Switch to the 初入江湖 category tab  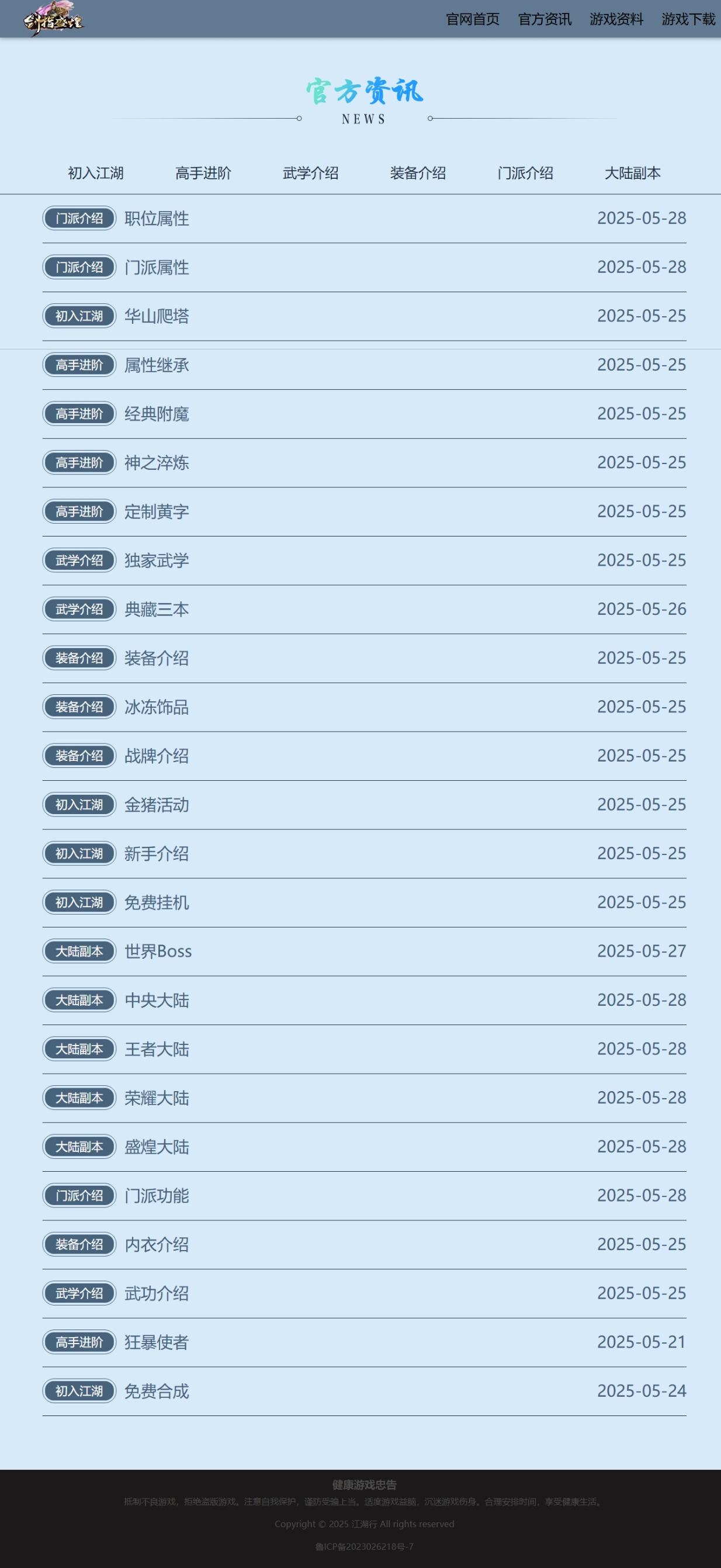(x=95, y=174)
